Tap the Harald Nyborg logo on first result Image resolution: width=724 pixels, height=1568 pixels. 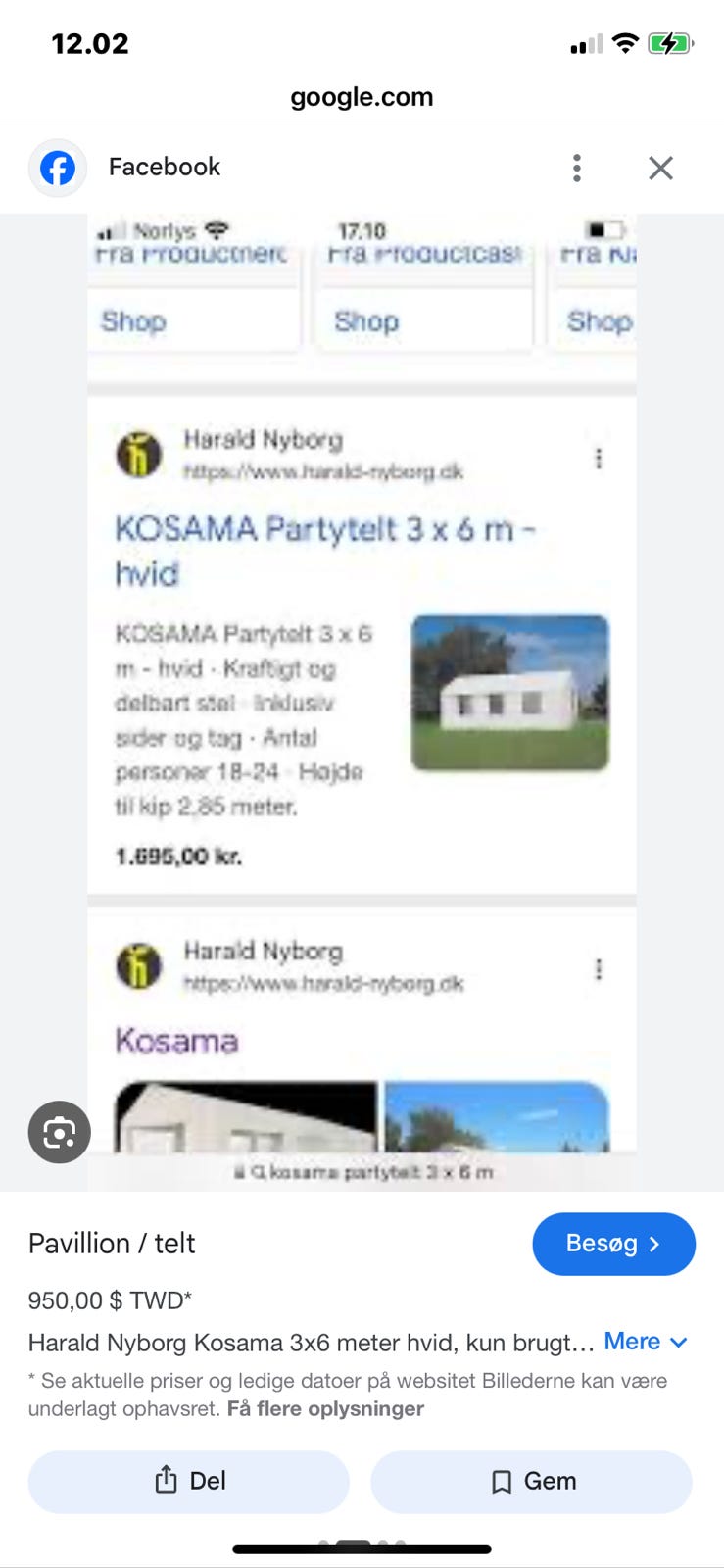point(140,455)
